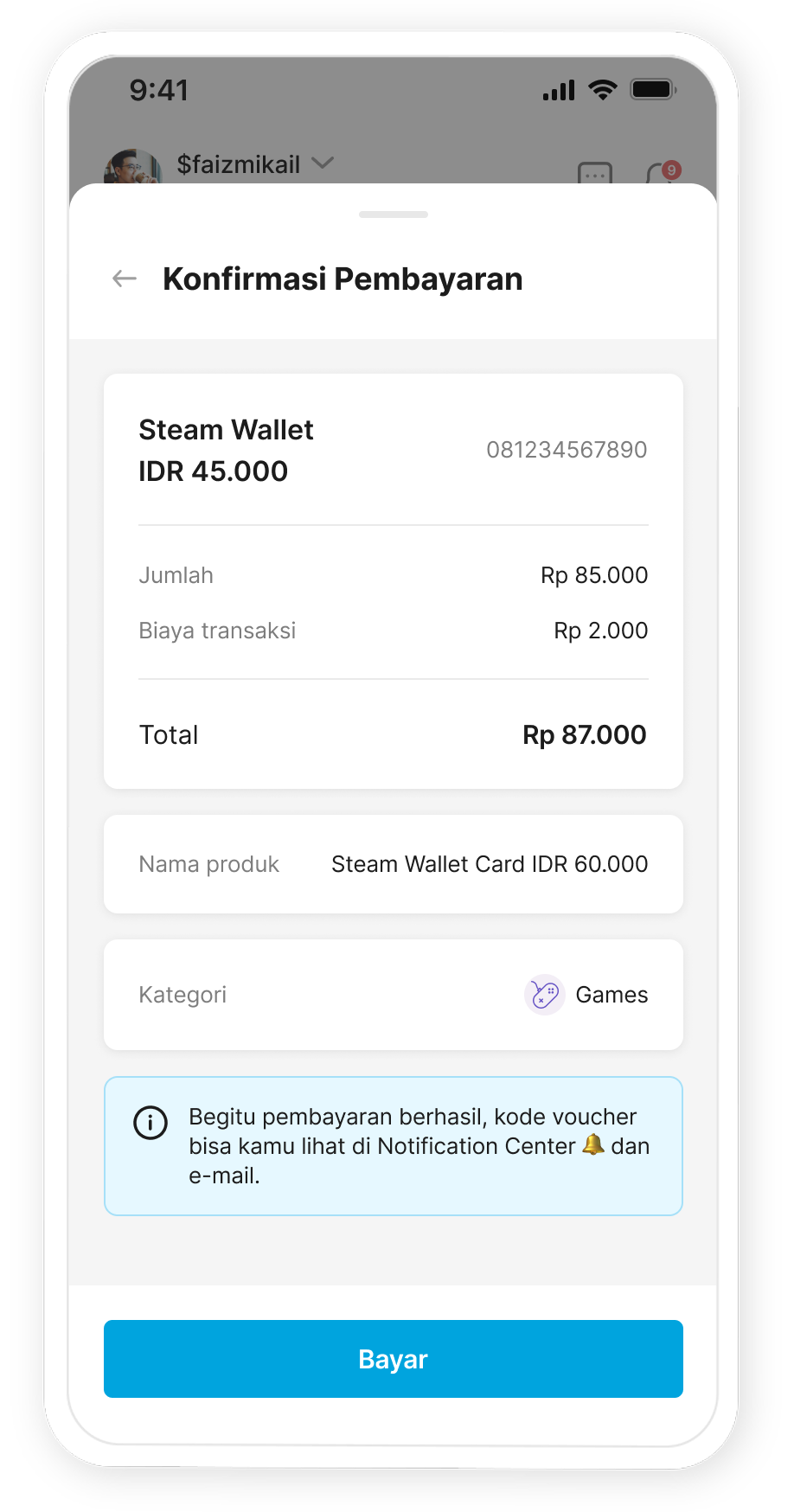Go back from Konfirmasi Pembayaran
The width and height of the screenshot is (794, 1512).
[x=125, y=279]
